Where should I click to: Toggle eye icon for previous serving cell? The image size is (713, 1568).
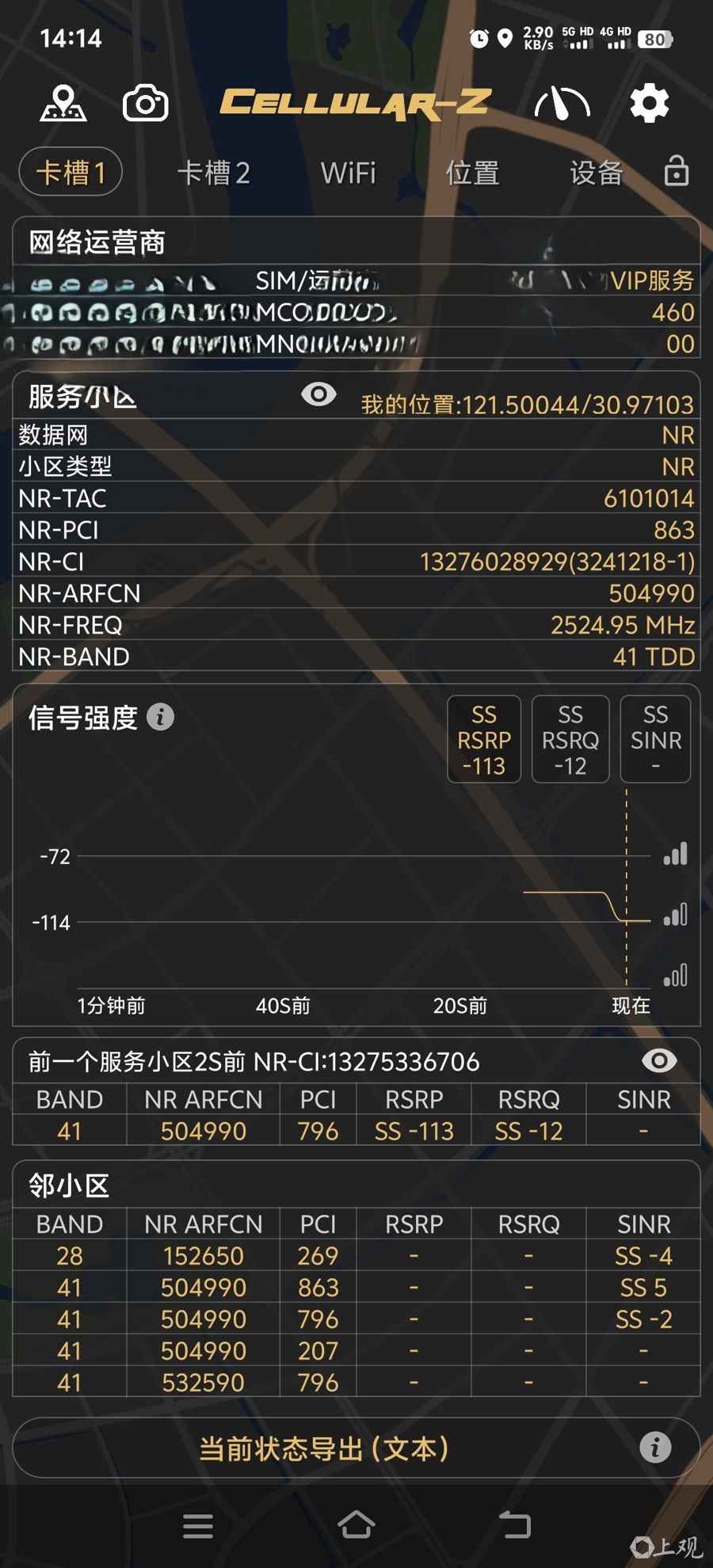tap(658, 1060)
